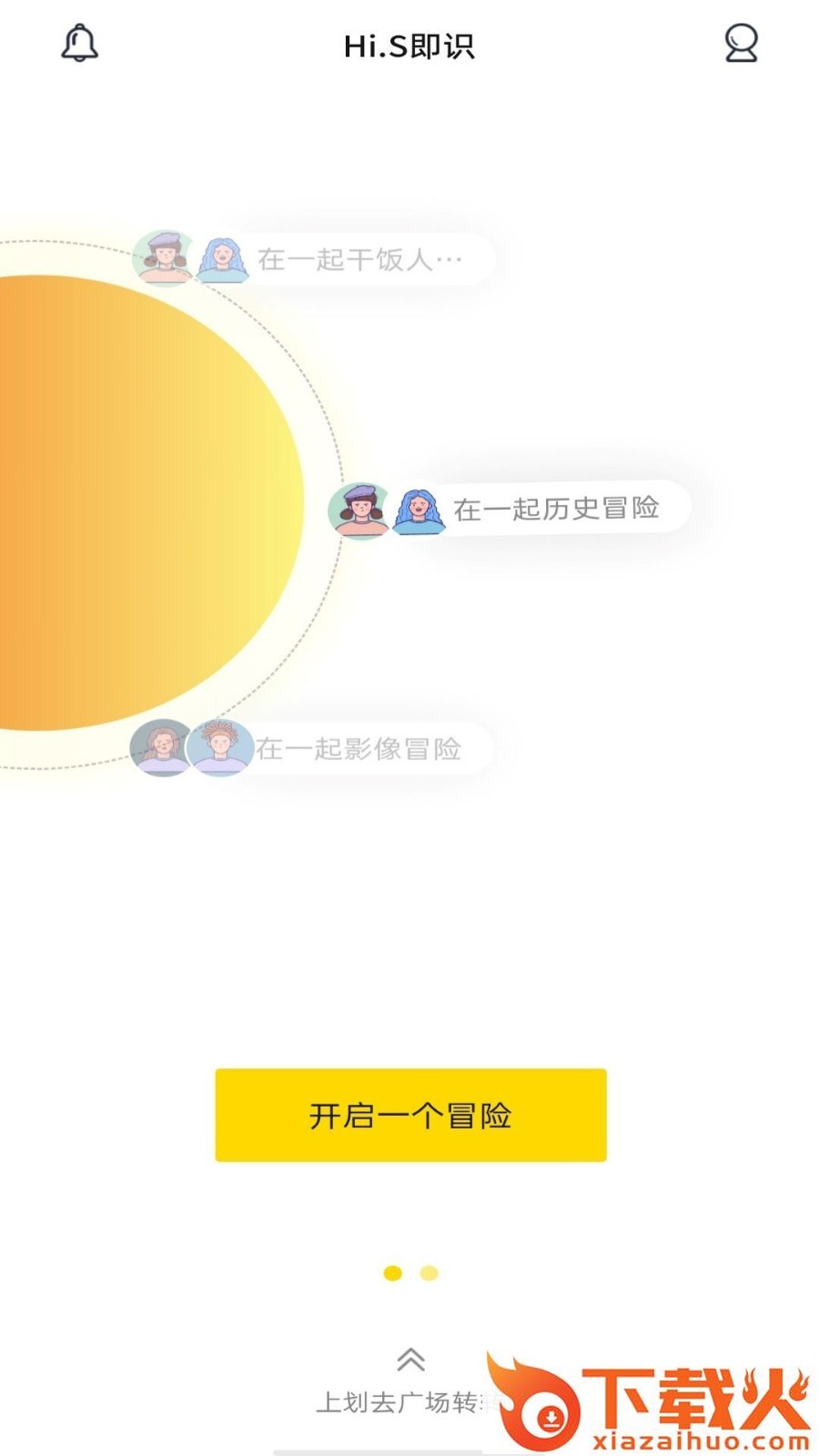Tap the up arrow to visit the square
The width and height of the screenshot is (819, 1456).
coord(410,1360)
